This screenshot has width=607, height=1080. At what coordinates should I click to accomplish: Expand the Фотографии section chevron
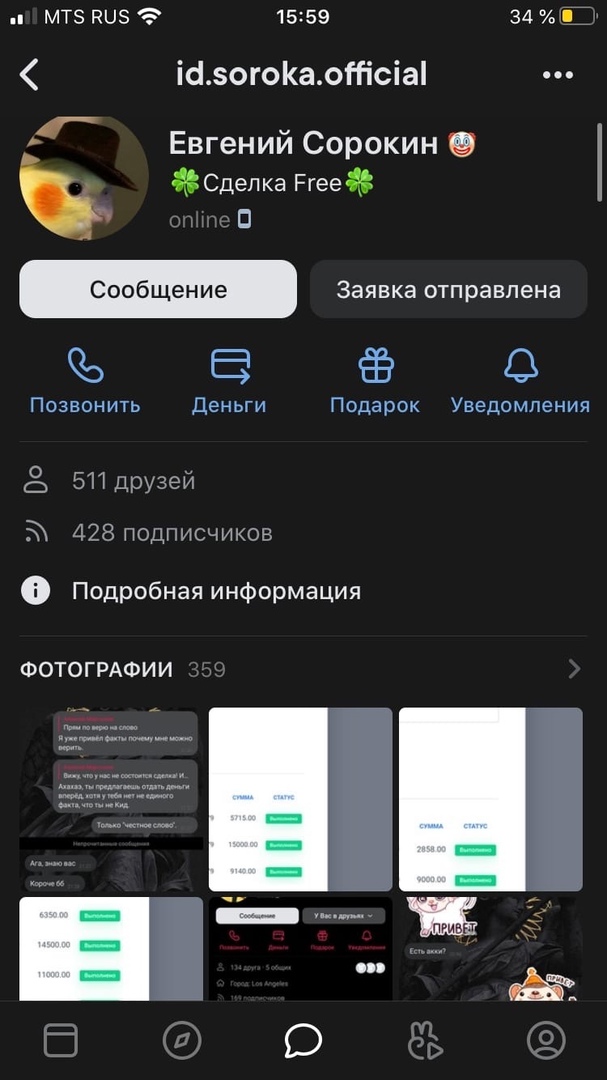(574, 669)
